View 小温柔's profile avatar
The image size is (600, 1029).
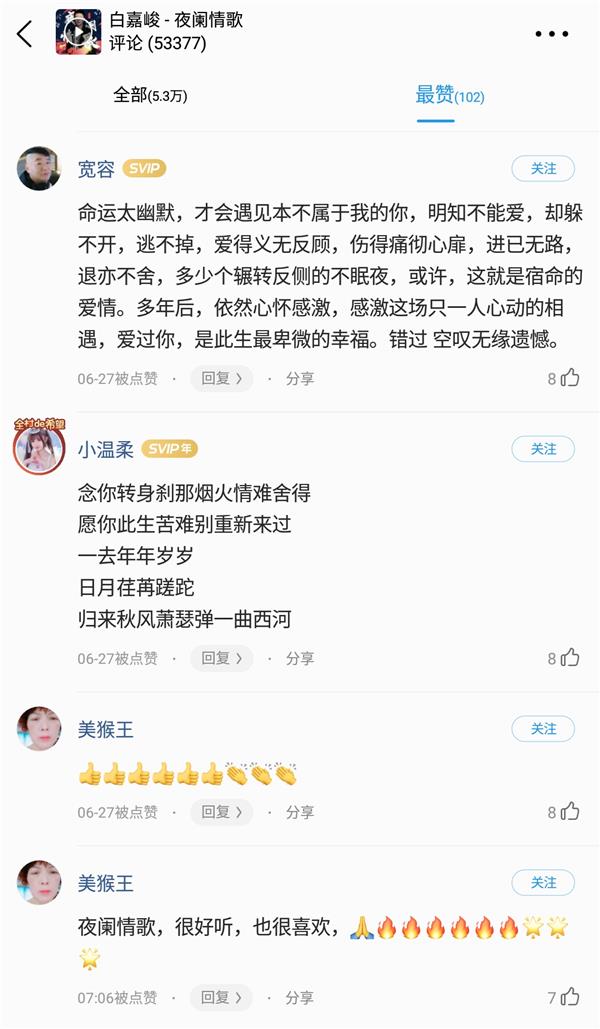click(x=39, y=448)
